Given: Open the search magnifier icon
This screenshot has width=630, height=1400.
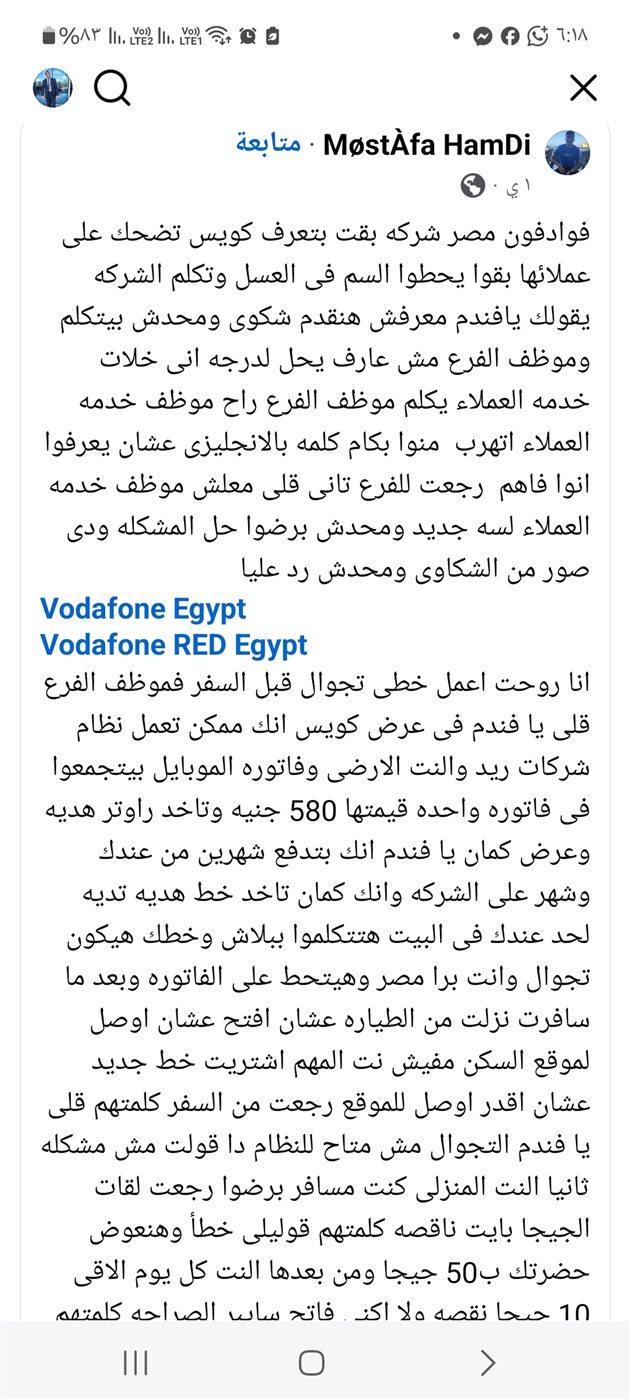Looking at the screenshot, I should pyautogui.click(x=113, y=89).
